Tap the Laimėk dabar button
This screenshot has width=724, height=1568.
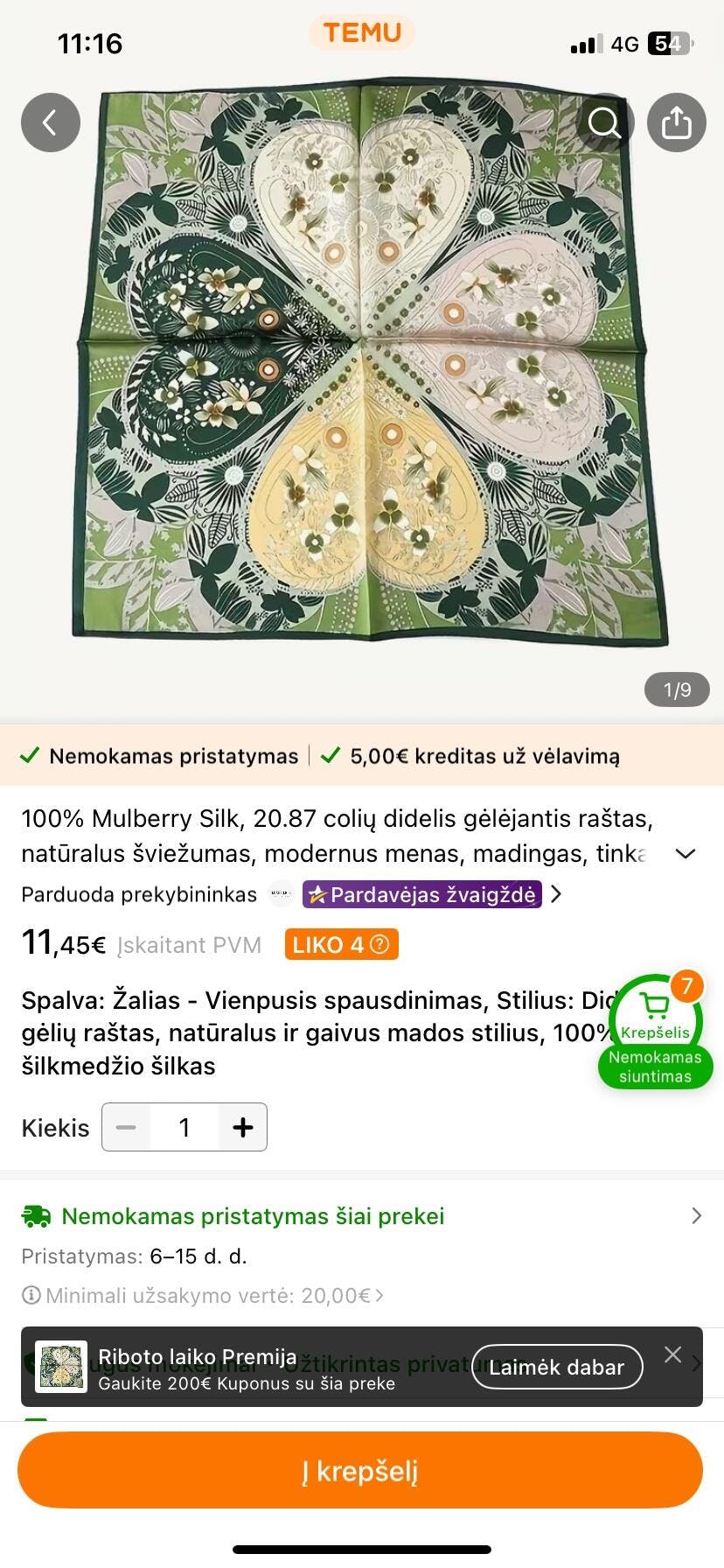tap(557, 1367)
